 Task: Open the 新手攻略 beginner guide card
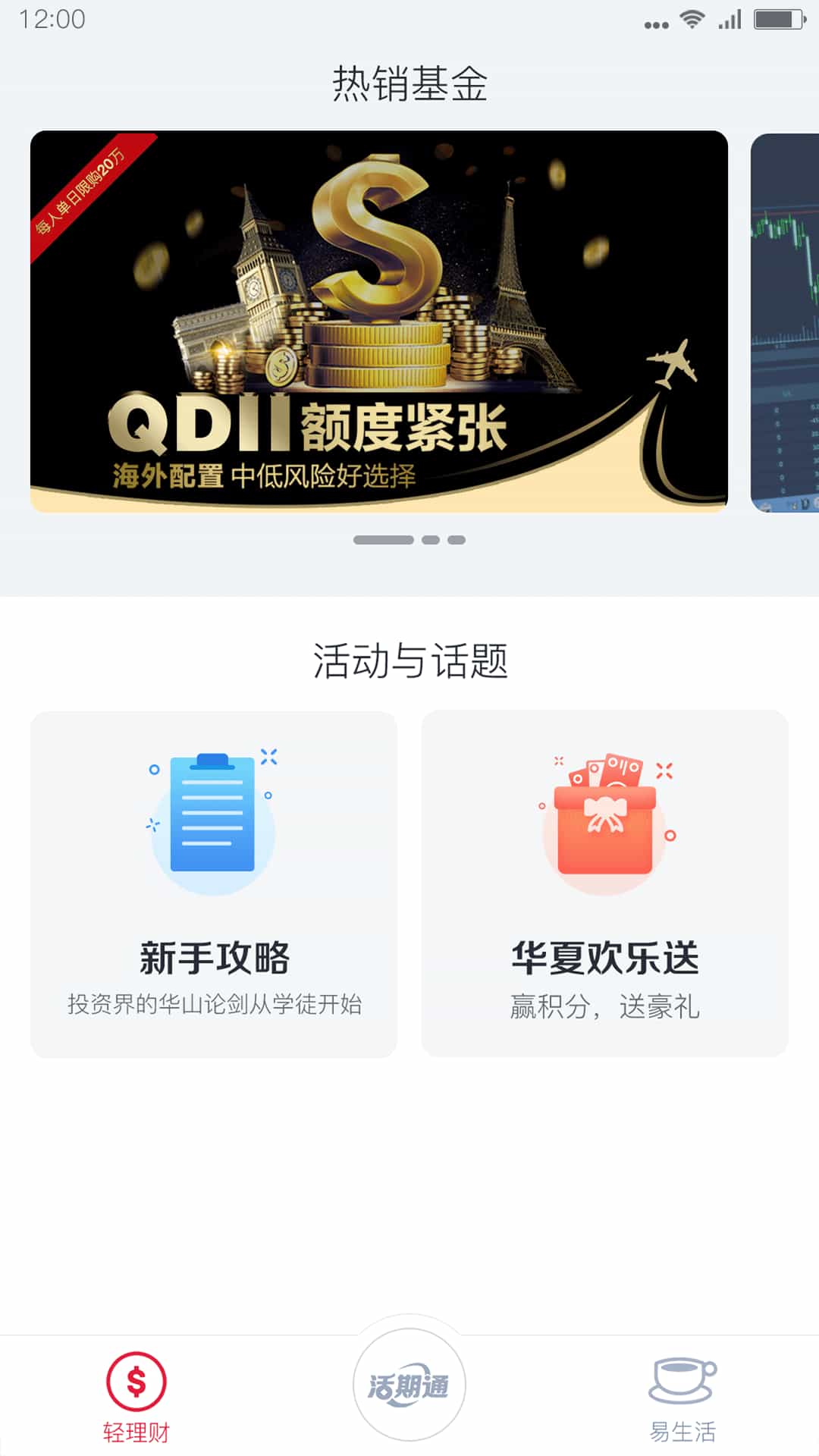(x=214, y=884)
